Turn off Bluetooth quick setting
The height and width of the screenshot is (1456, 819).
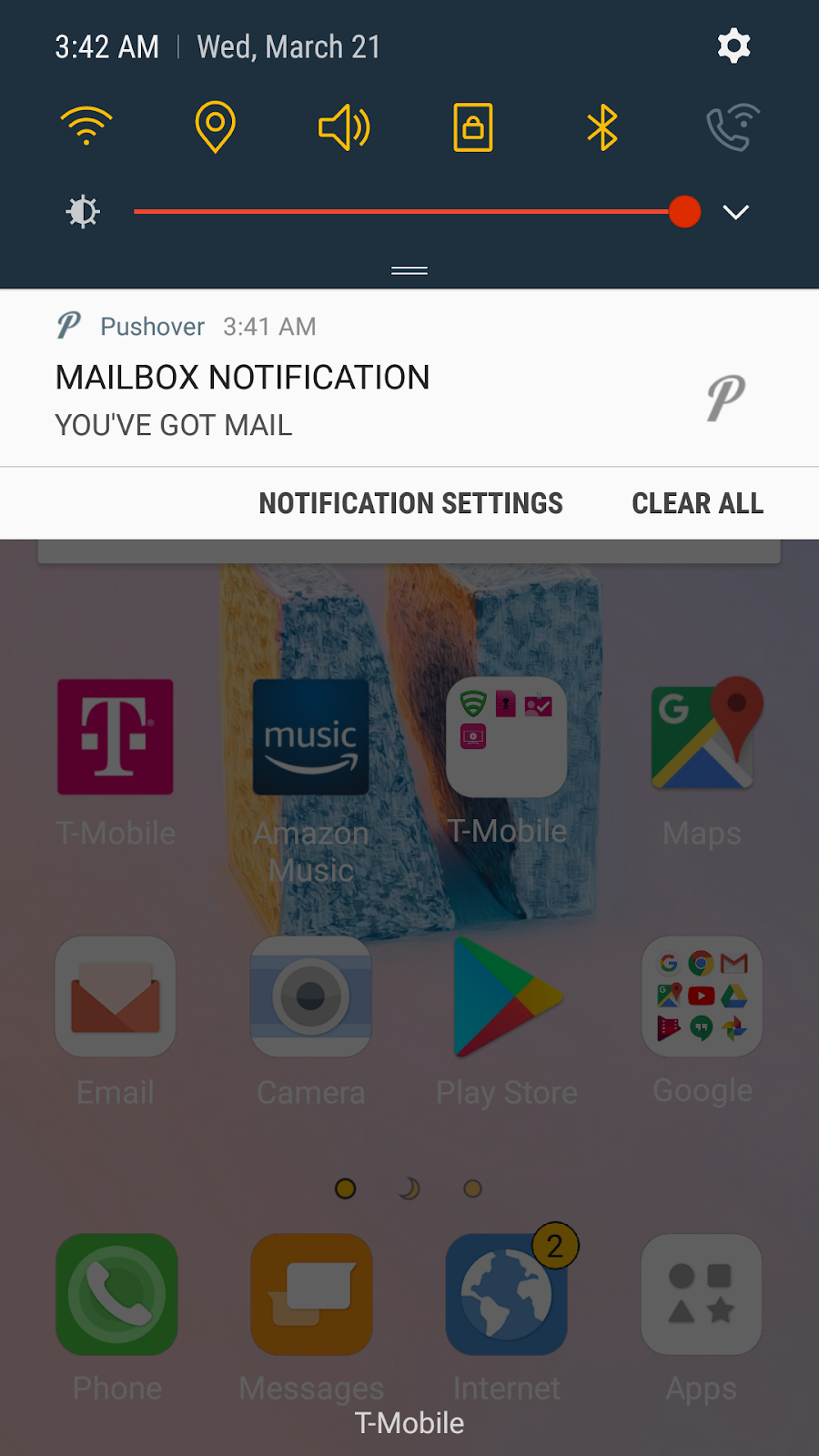pos(602,126)
